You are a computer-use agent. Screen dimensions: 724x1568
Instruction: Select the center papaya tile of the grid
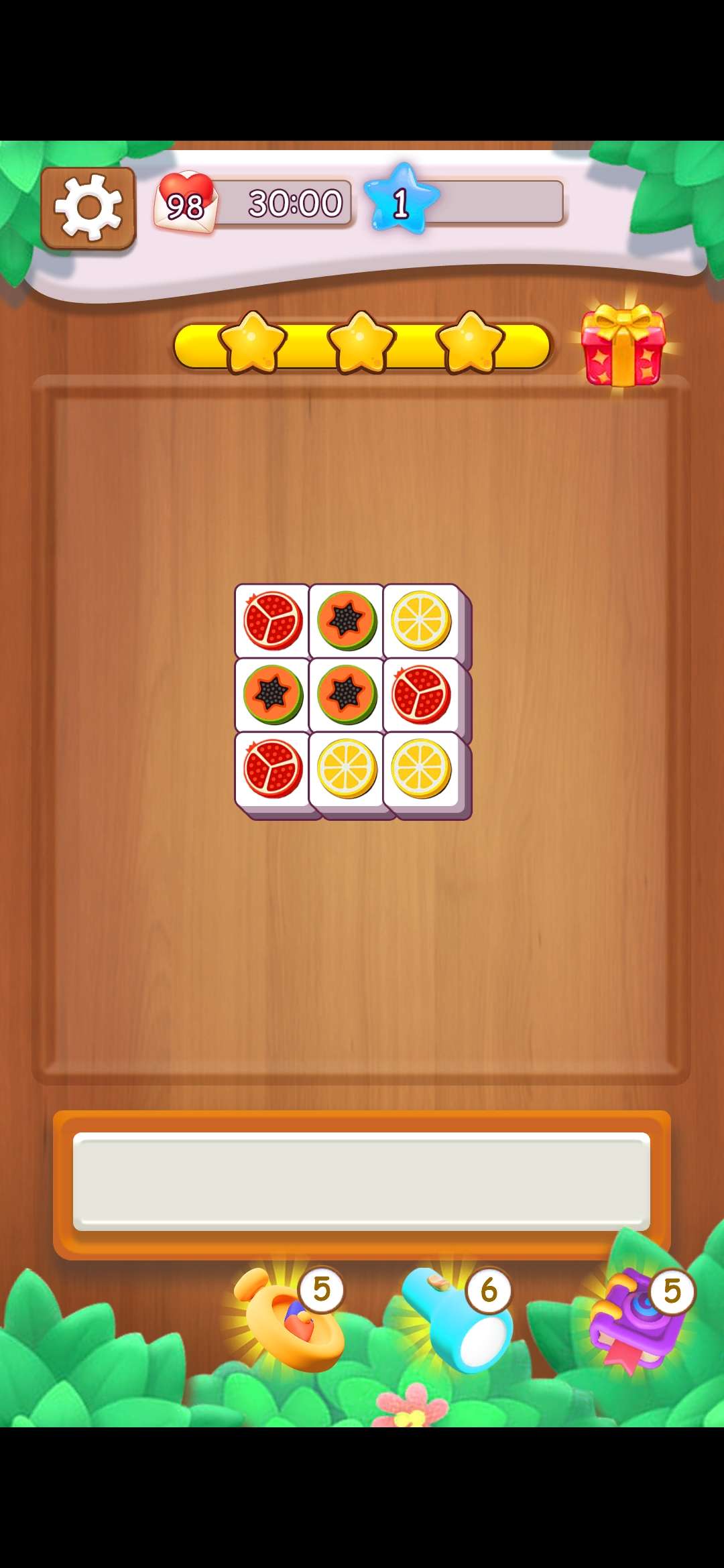(x=347, y=694)
